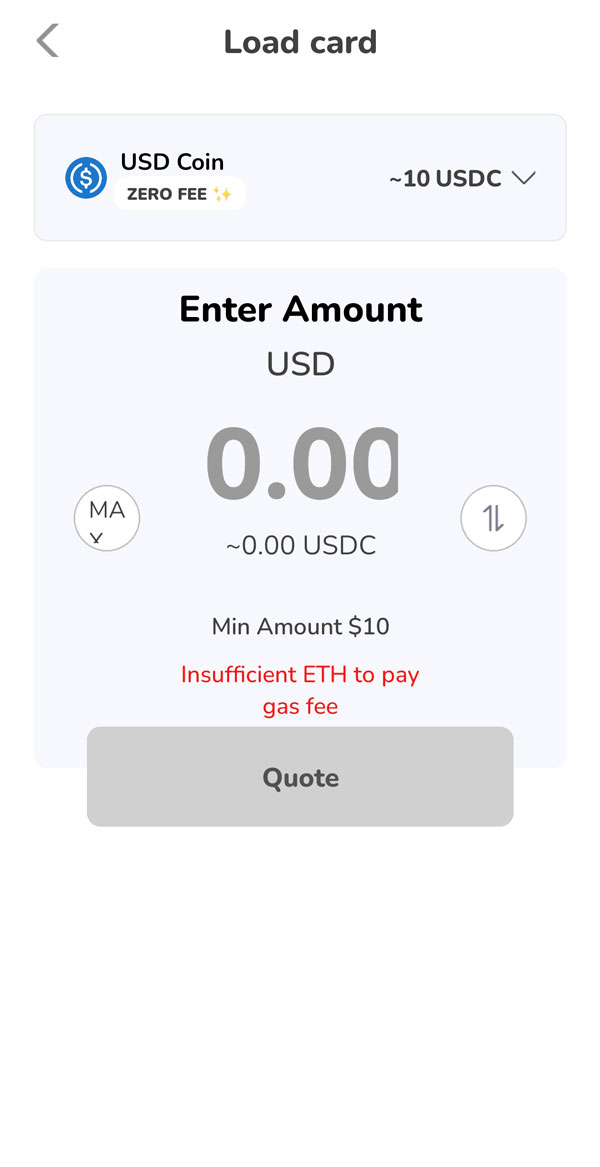Tap the Quote button
The height and width of the screenshot is (1167, 600).
pos(300,777)
